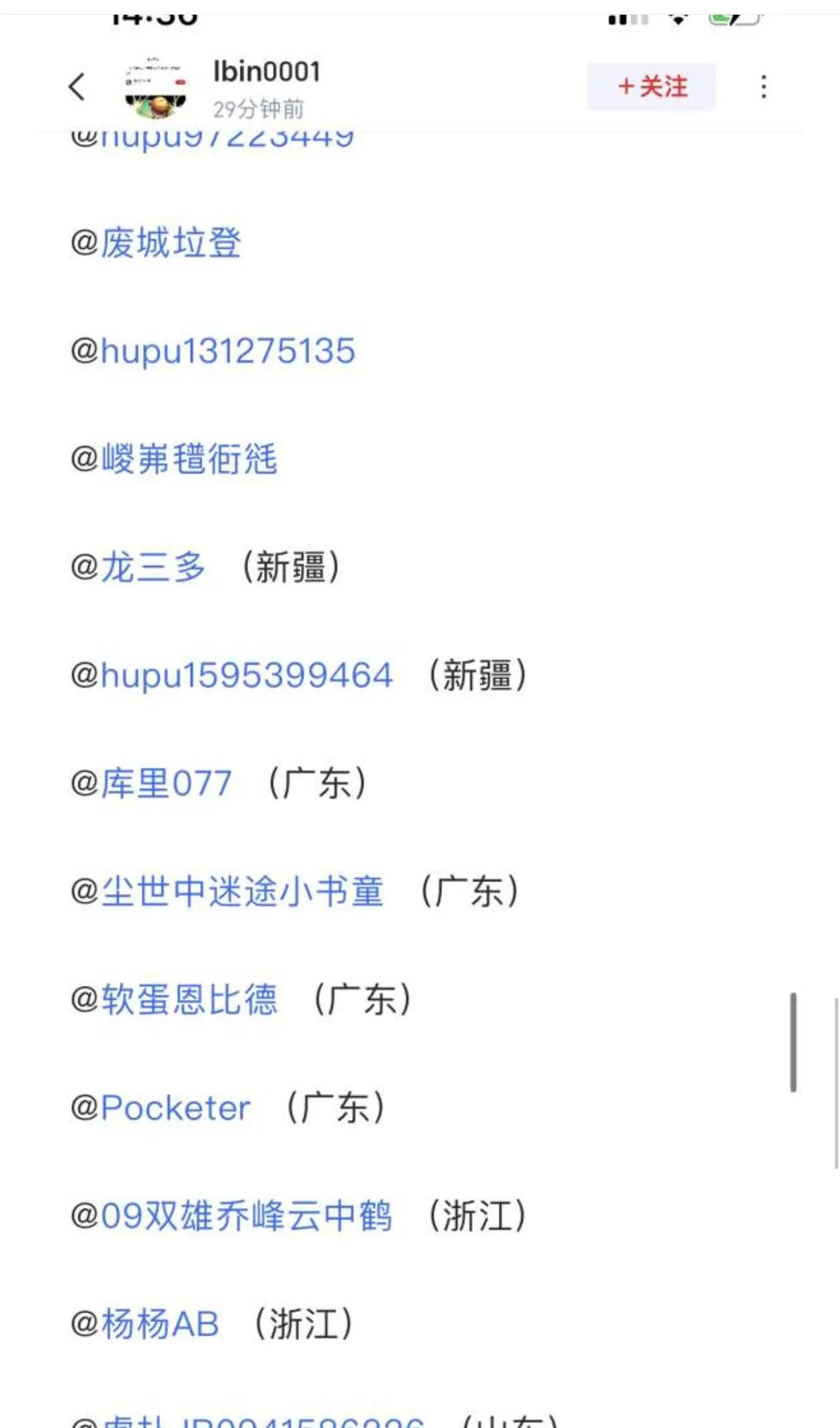Open mention @杨杨AB
Viewport: 840px width, 1428px height.
[145, 1324]
